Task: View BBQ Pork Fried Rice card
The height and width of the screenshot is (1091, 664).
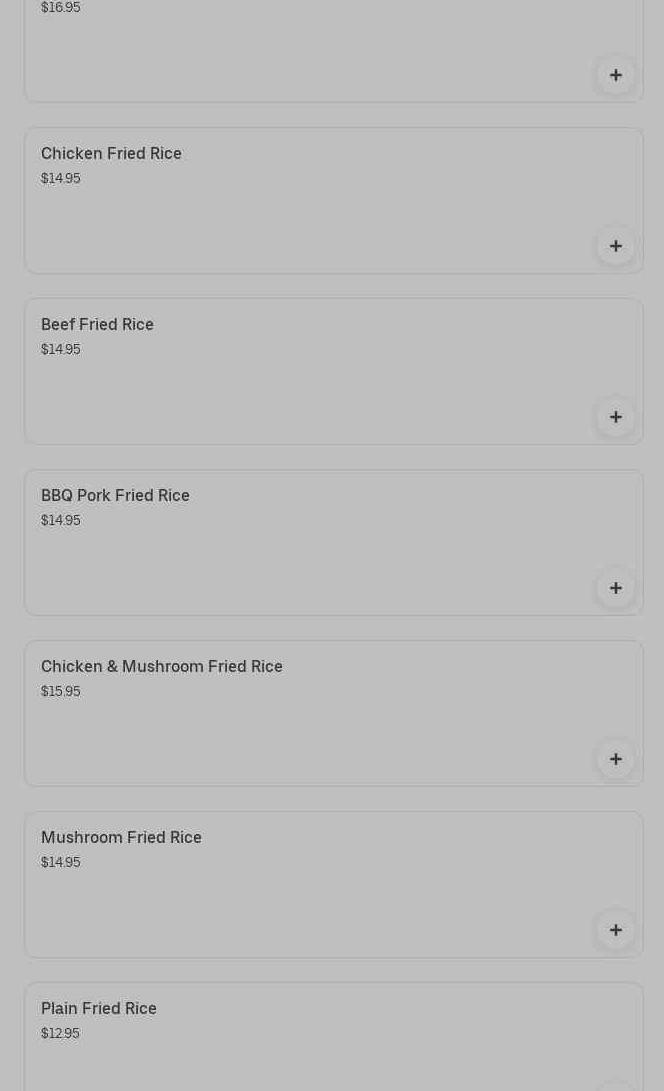Action: 300,542
